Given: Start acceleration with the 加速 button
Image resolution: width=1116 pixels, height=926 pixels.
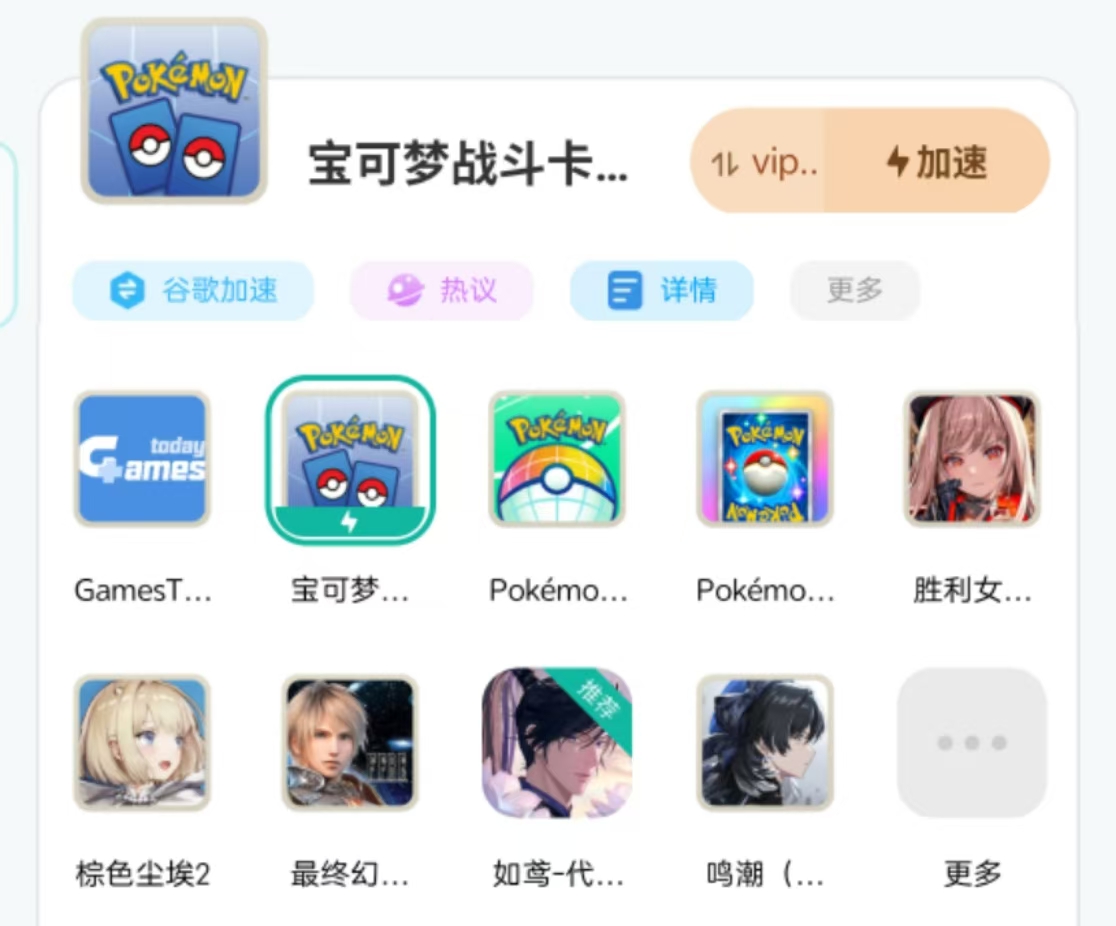Looking at the screenshot, I should click(938, 162).
